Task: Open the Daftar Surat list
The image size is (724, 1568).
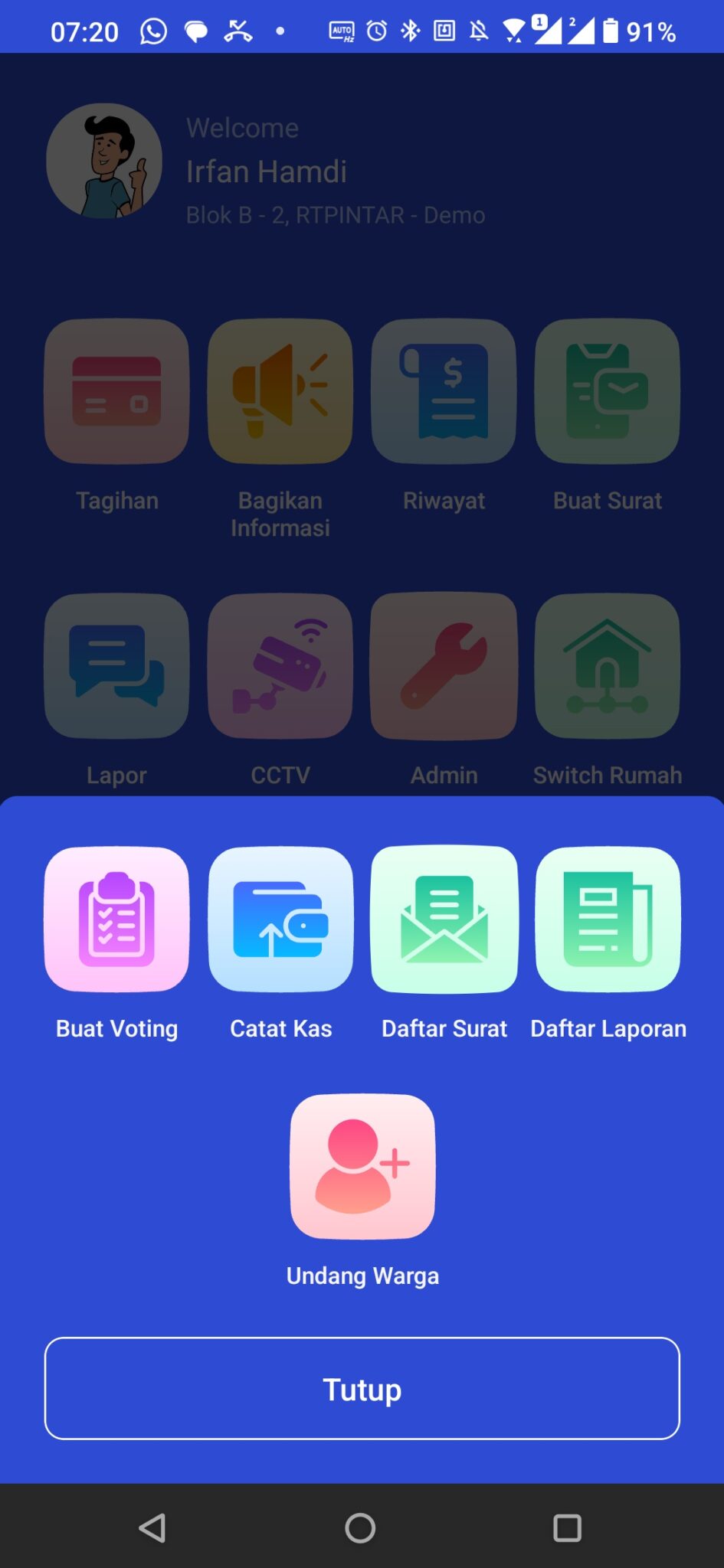Action: coord(444,919)
